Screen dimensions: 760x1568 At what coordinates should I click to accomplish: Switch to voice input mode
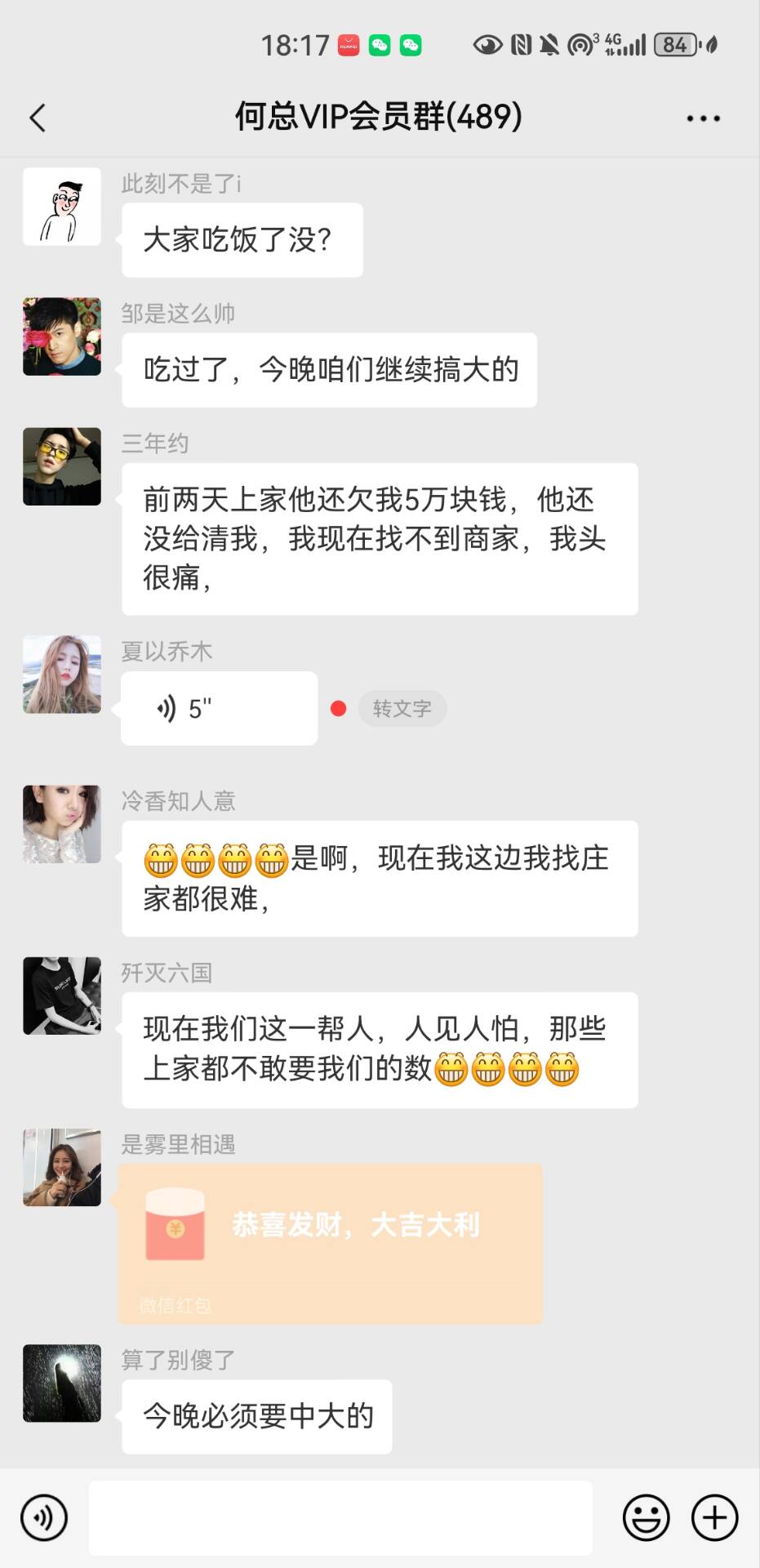point(44,1517)
